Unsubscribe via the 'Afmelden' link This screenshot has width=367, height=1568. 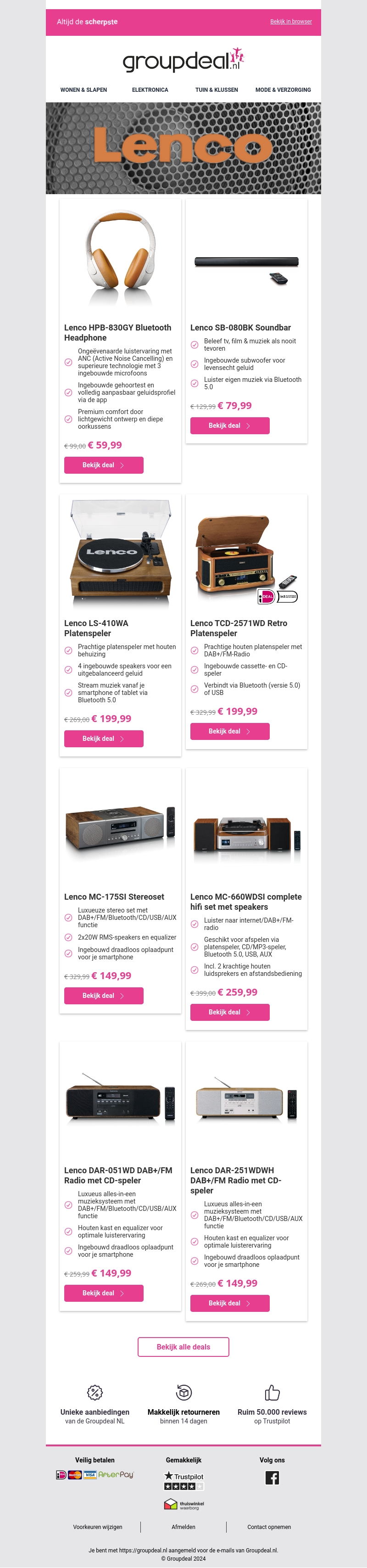pyautogui.click(x=183, y=1527)
